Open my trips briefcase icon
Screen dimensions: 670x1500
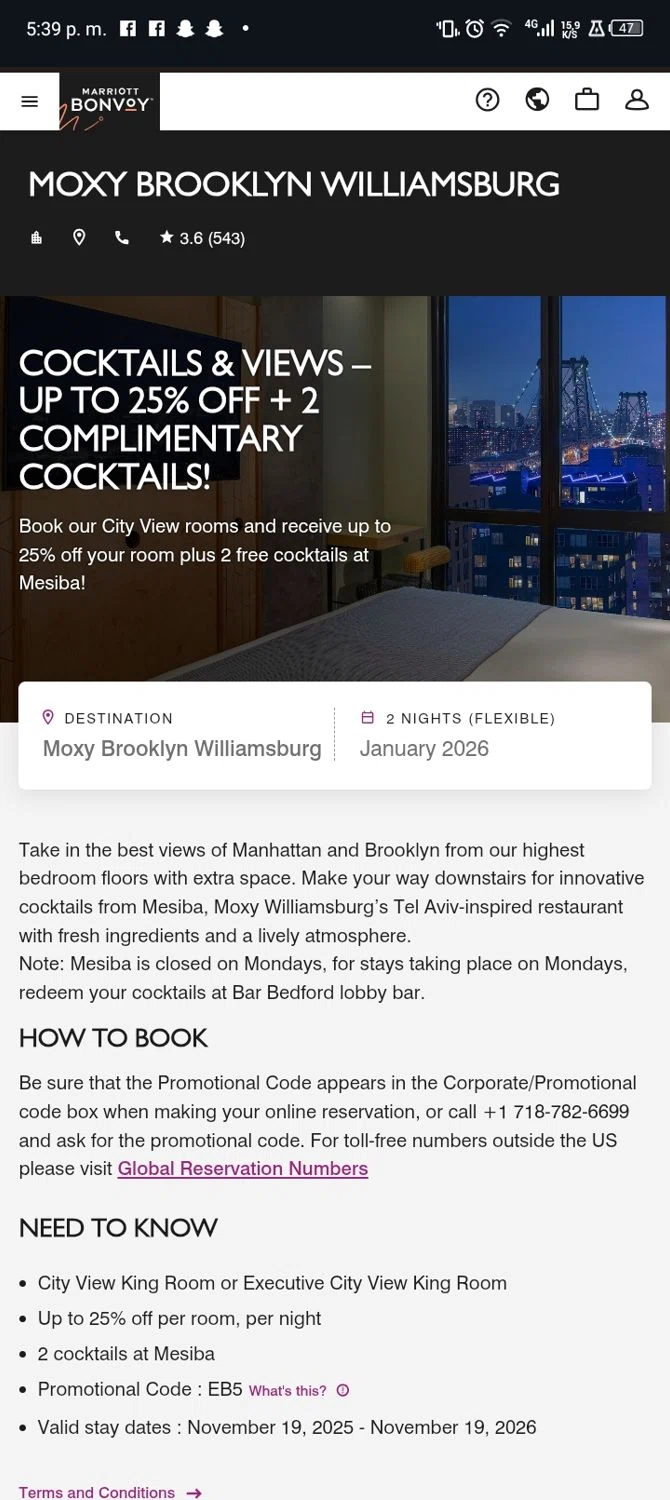587,100
